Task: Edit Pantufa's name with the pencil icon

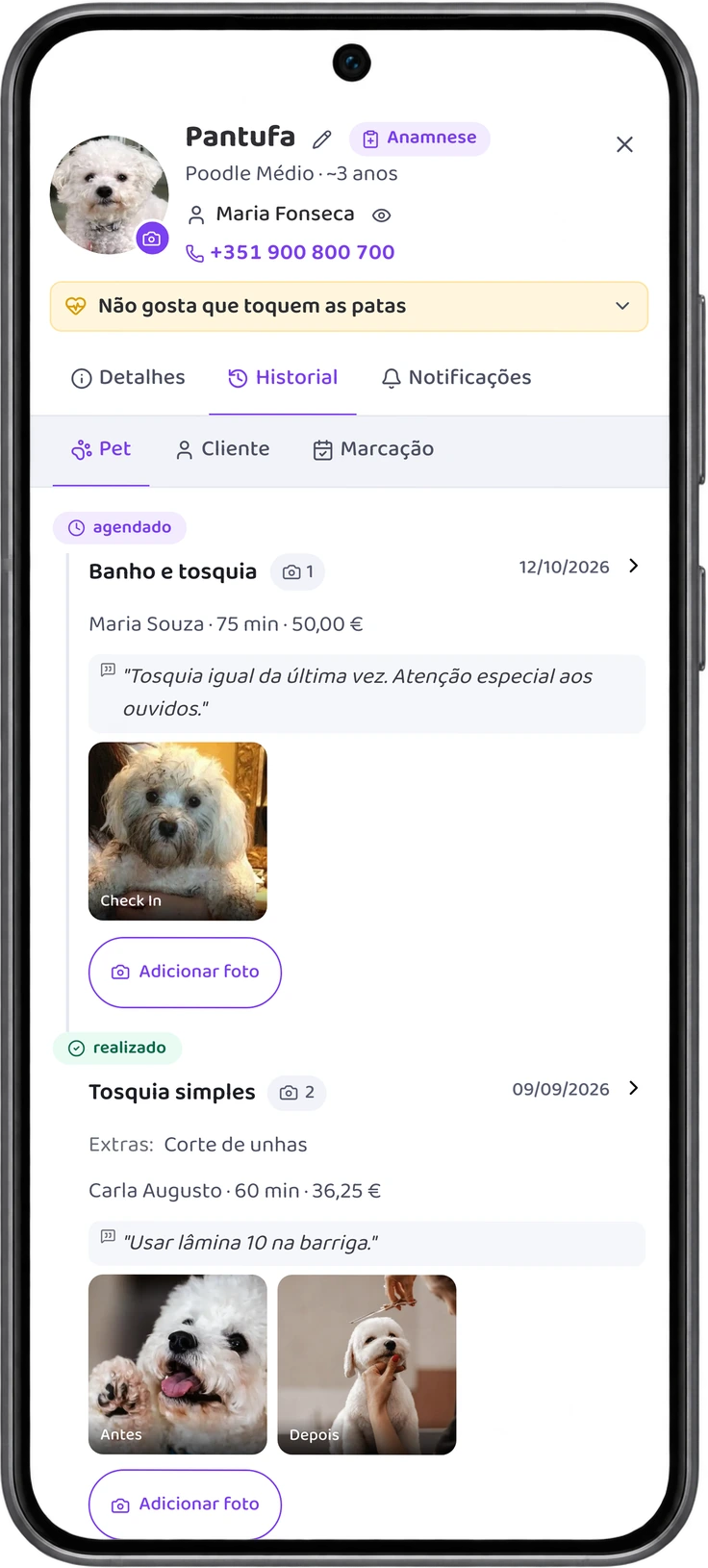Action: [322, 139]
